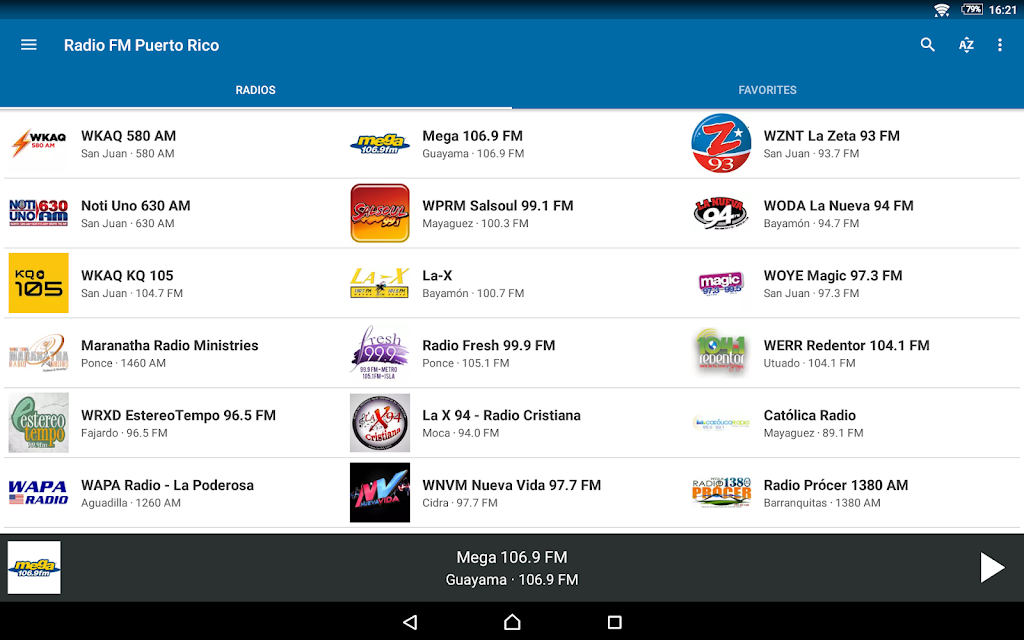Image resolution: width=1024 pixels, height=640 pixels.
Task: Open WPRM Salsoul 99.1 FM
Action: [513, 214]
